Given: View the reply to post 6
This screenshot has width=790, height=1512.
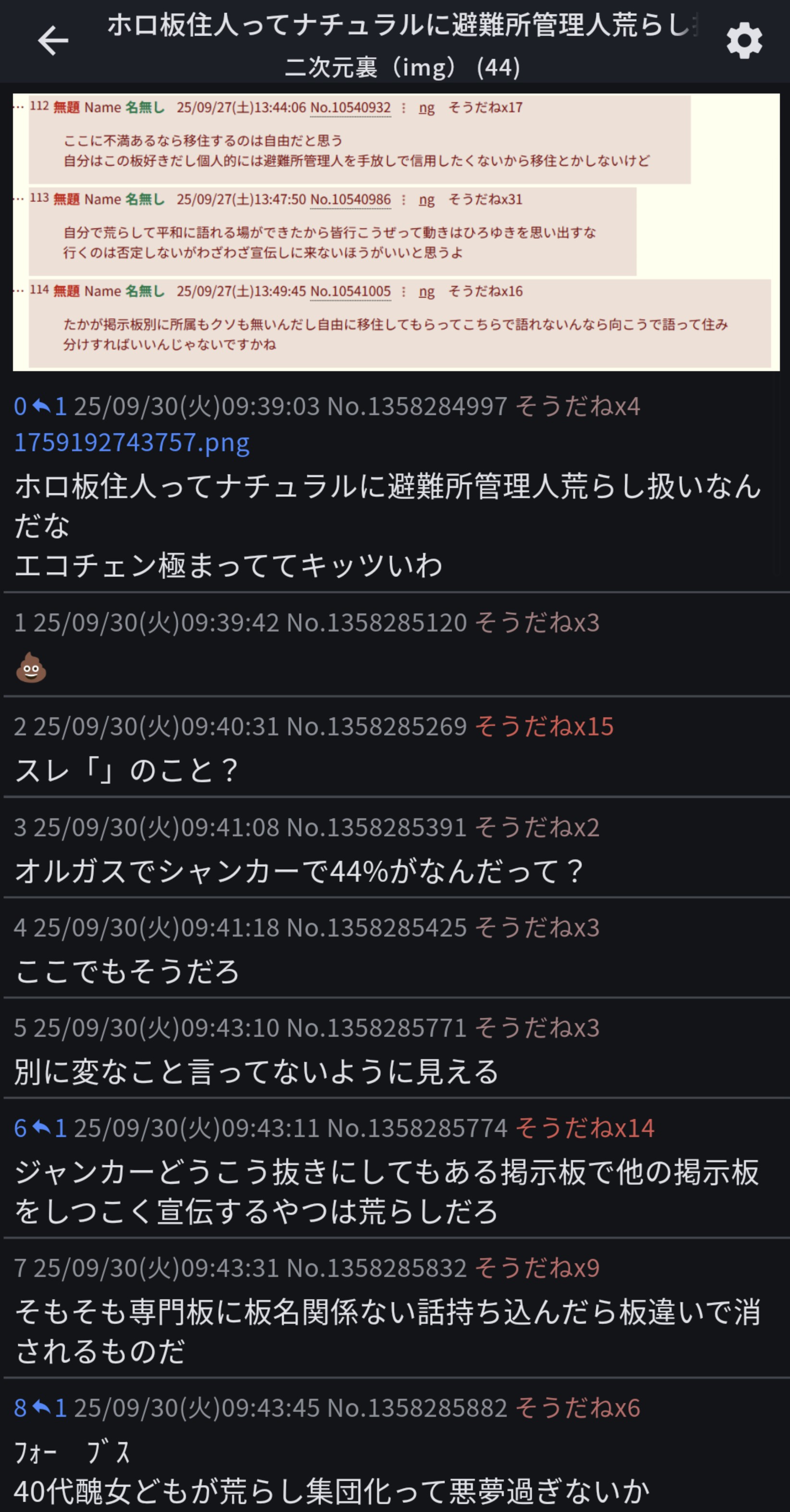Looking at the screenshot, I should pos(49,1127).
